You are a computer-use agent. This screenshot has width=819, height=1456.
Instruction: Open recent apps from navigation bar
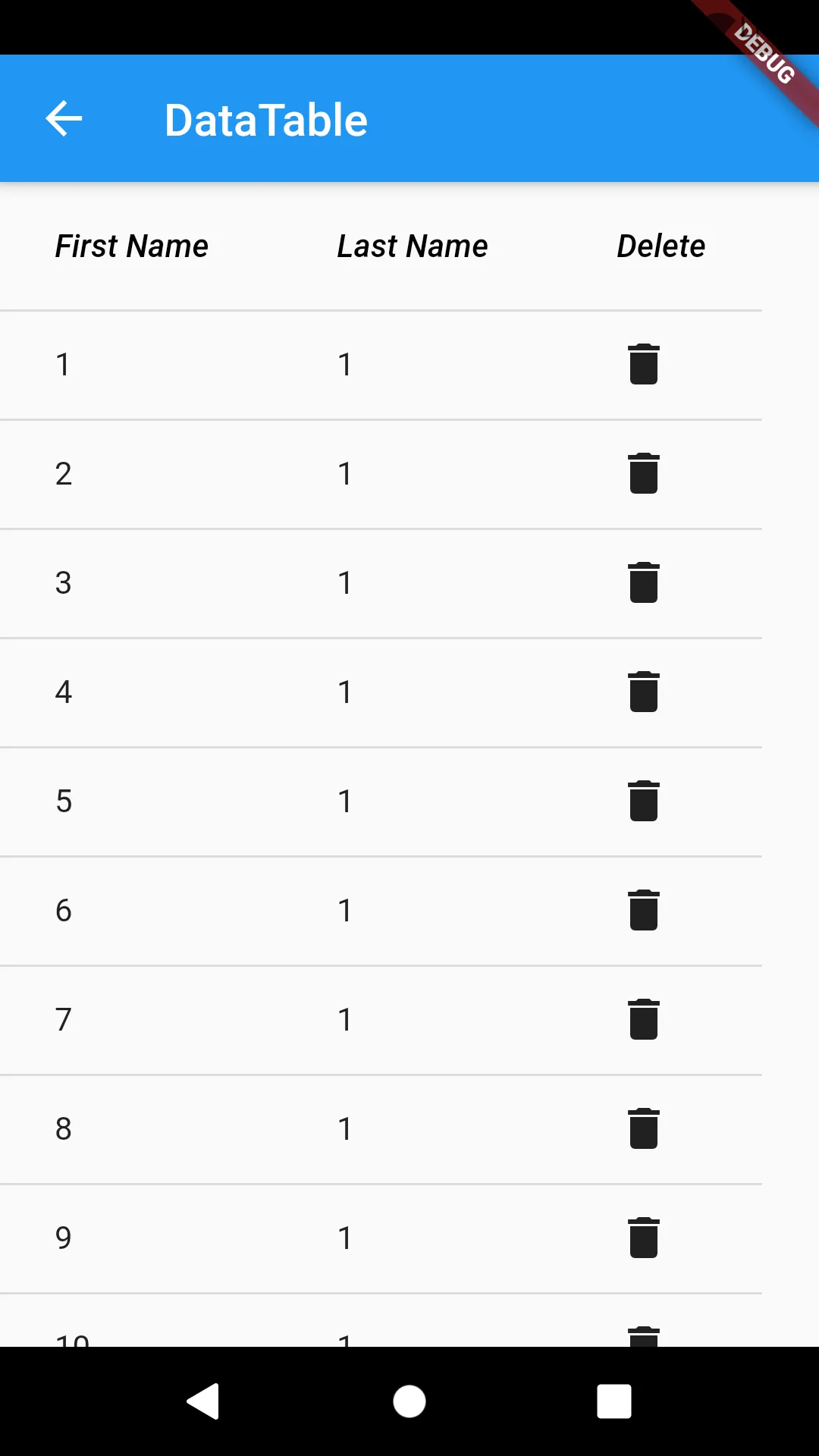coord(613,1401)
